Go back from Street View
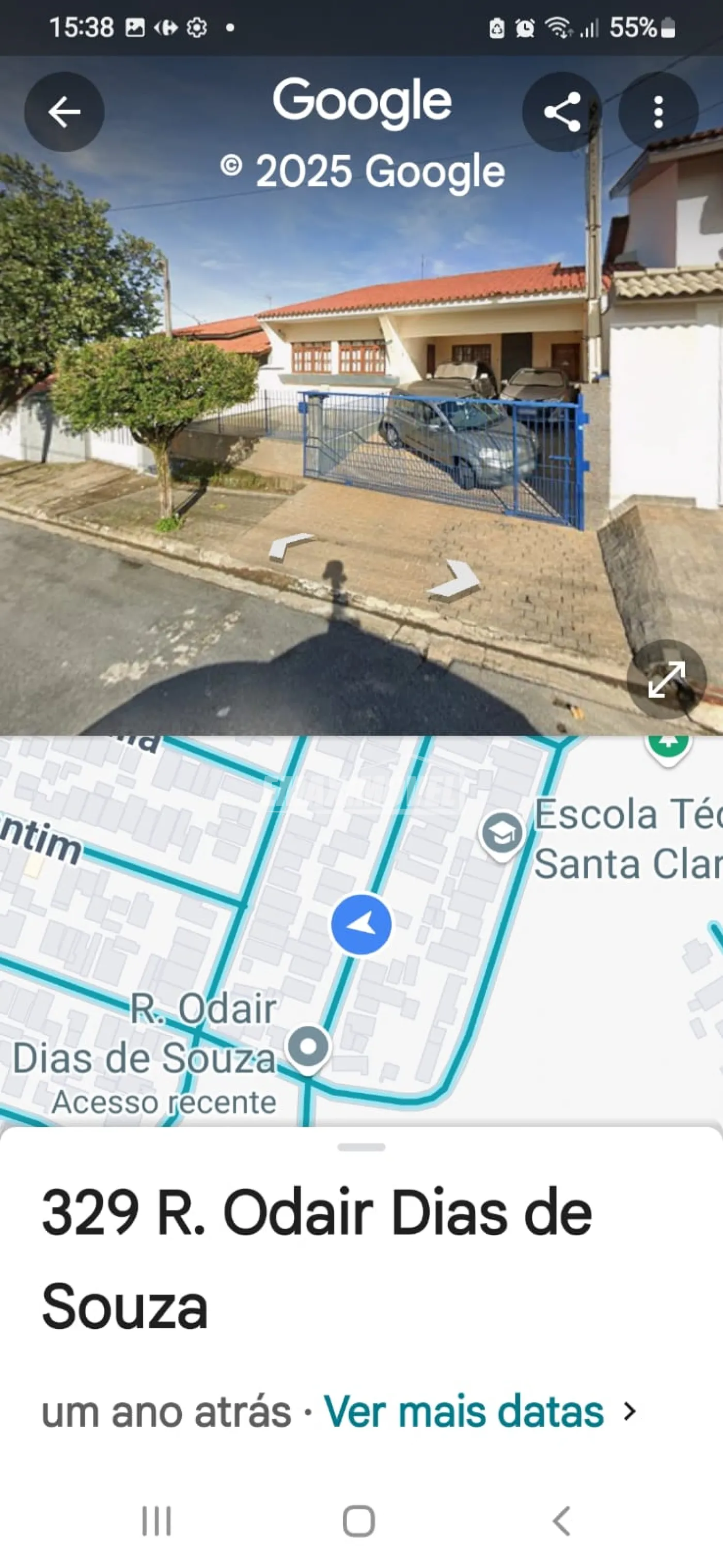This screenshot has height=1568, width=723. click(x=64, y=112)
